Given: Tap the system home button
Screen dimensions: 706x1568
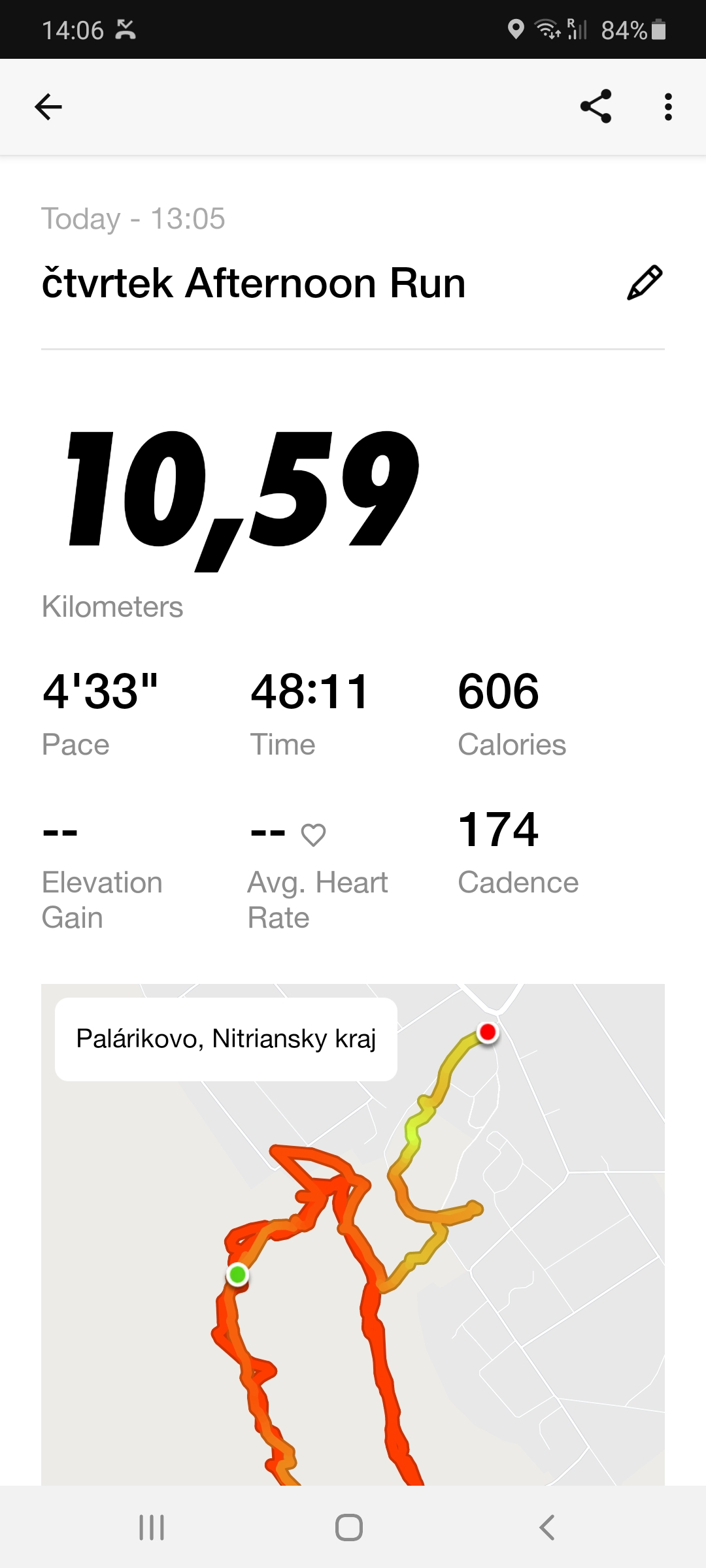Looking at the screenshot, I should point(349,1527).
